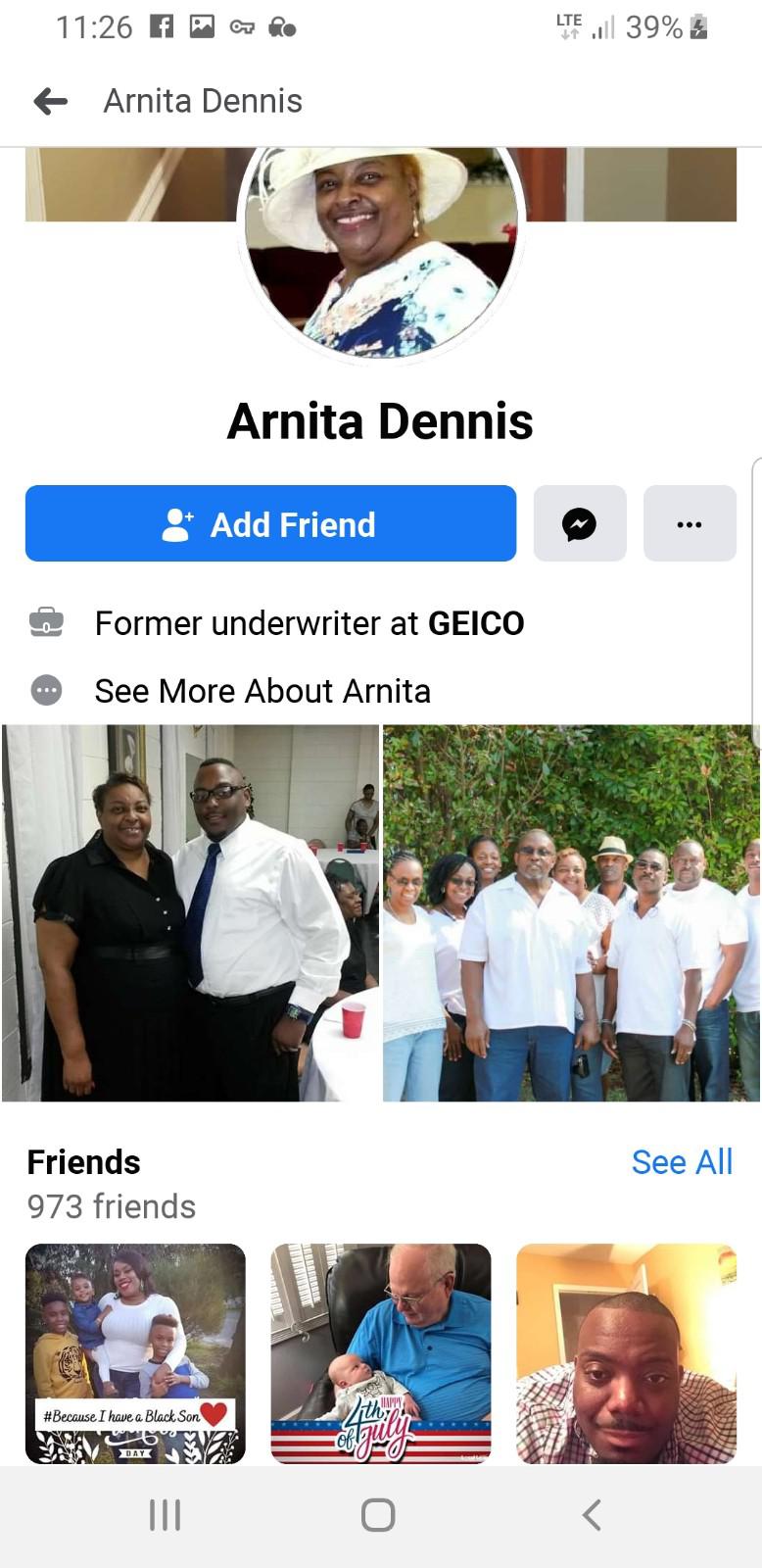Open the friend with 'Because I have a Black Son' frame
762x1568 pixels.
(135, 1352)
